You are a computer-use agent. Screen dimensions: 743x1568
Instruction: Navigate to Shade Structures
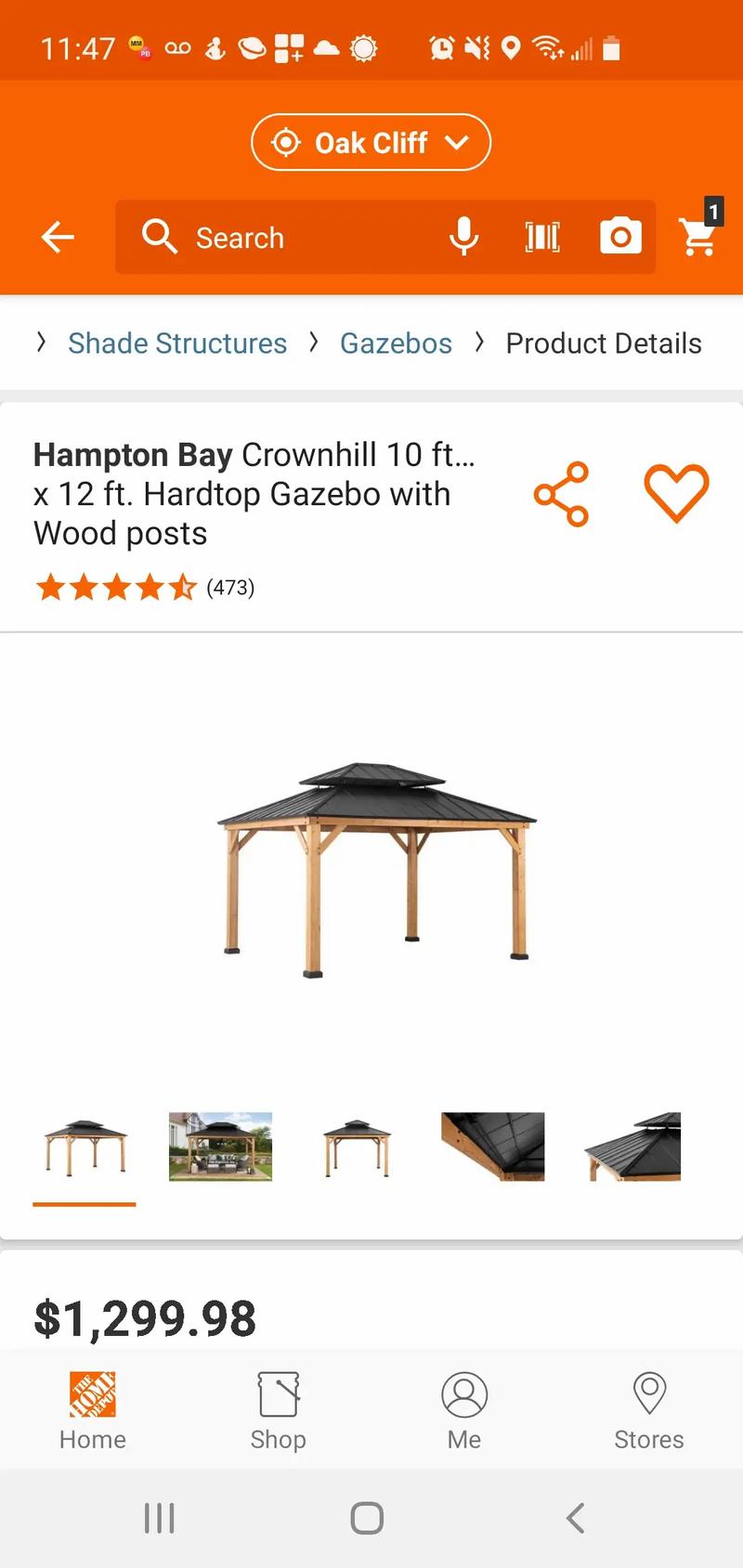pos(176,343)
